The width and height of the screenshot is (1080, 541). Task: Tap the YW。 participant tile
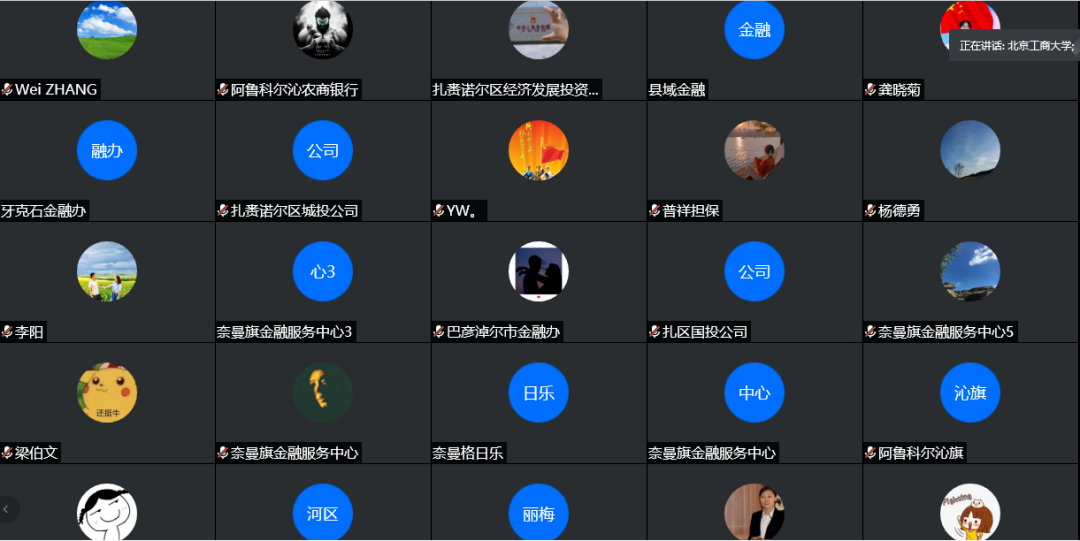point(538,160)
